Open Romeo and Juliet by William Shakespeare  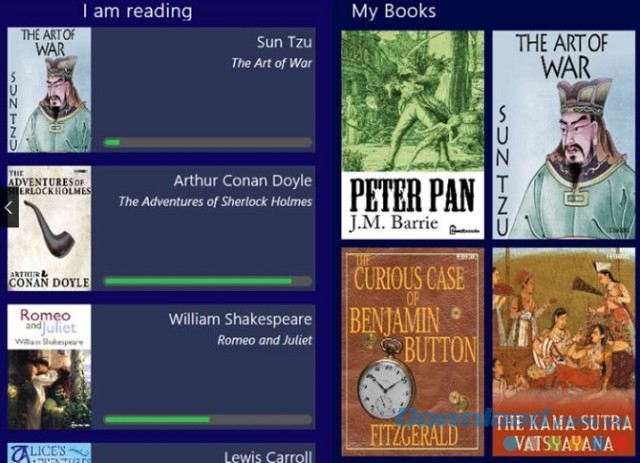tap(160, 366)
